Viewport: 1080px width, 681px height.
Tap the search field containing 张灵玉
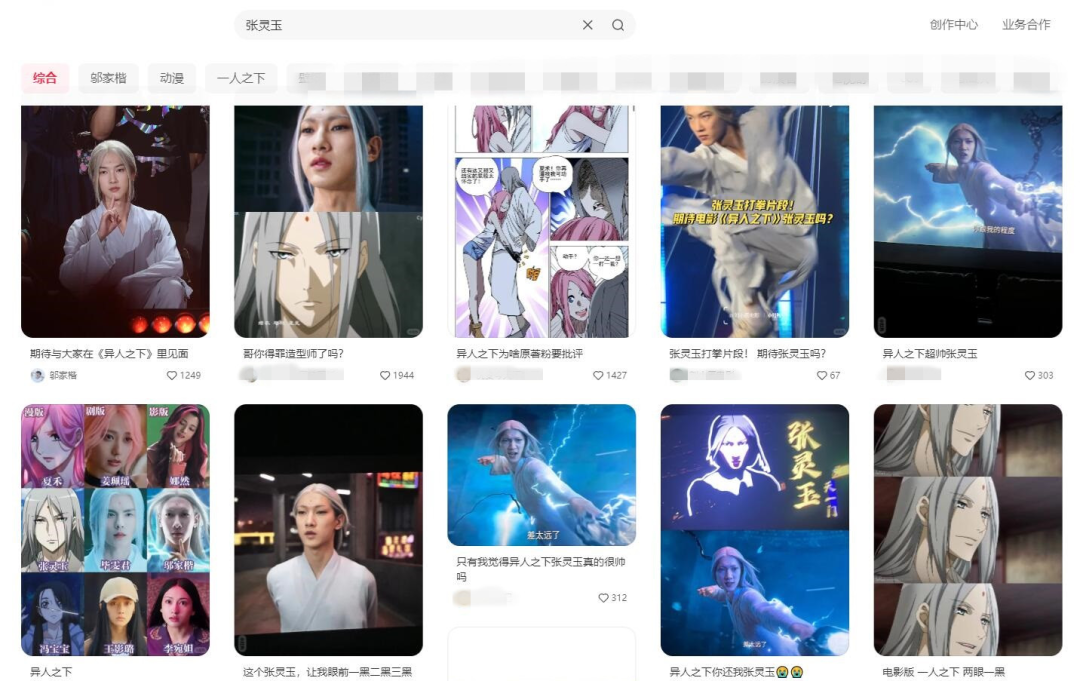tap(400, 25)
